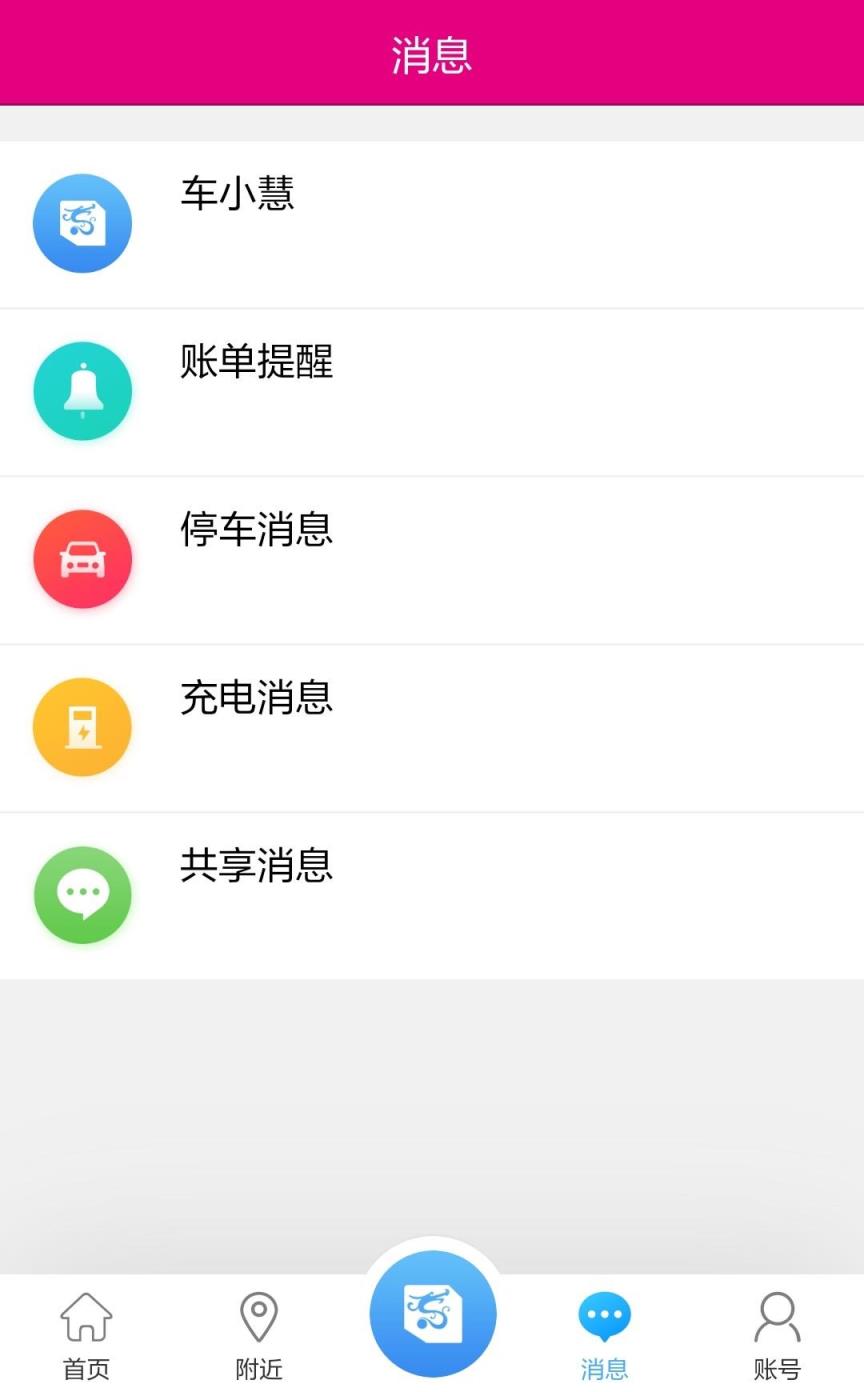The height and width of the screenshot is (1392, 864).
Task: Tap the charging station icon for 充电消息
Action: click(83, 727)
